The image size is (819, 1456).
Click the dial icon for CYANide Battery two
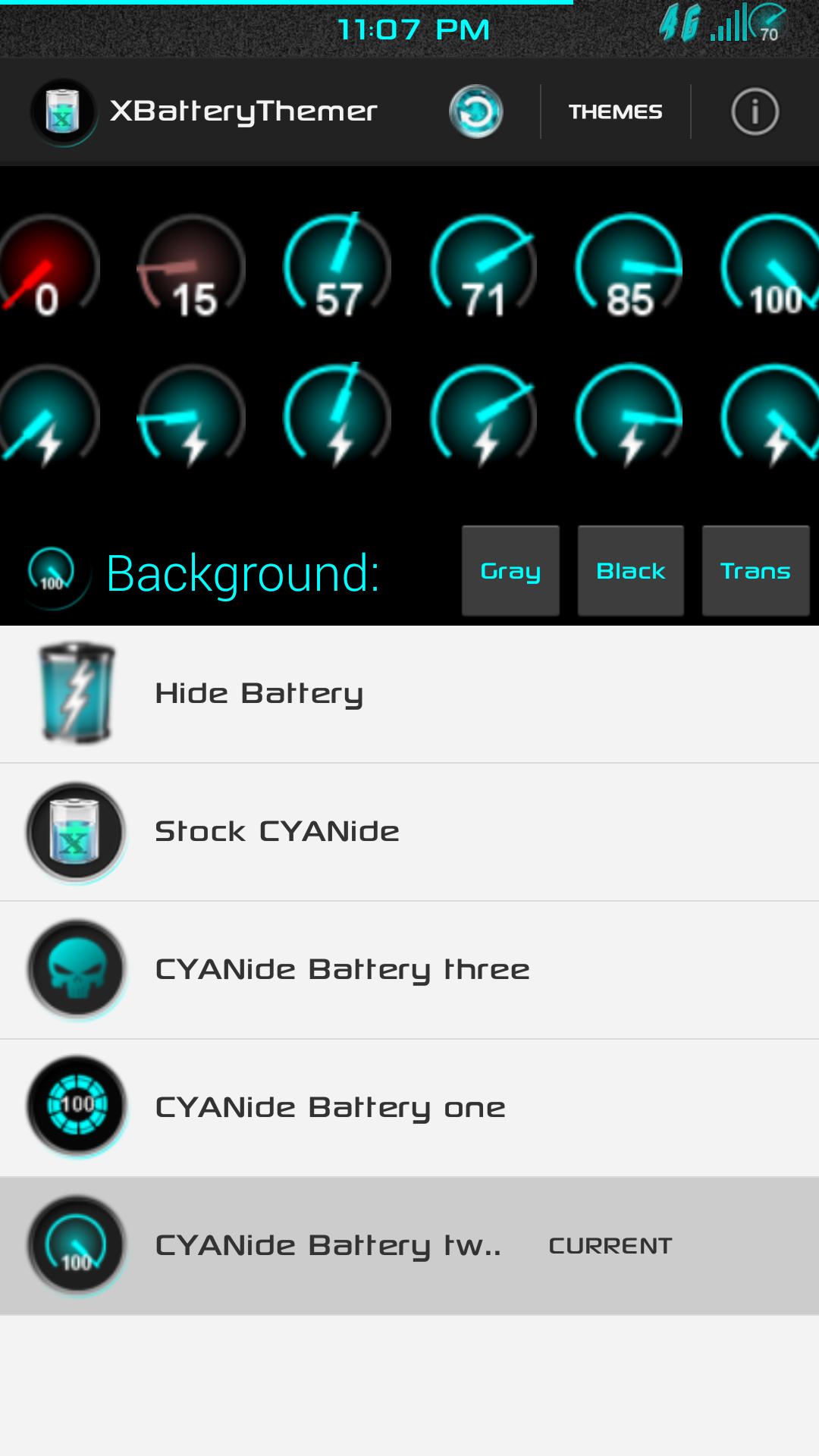point(77,1245)
